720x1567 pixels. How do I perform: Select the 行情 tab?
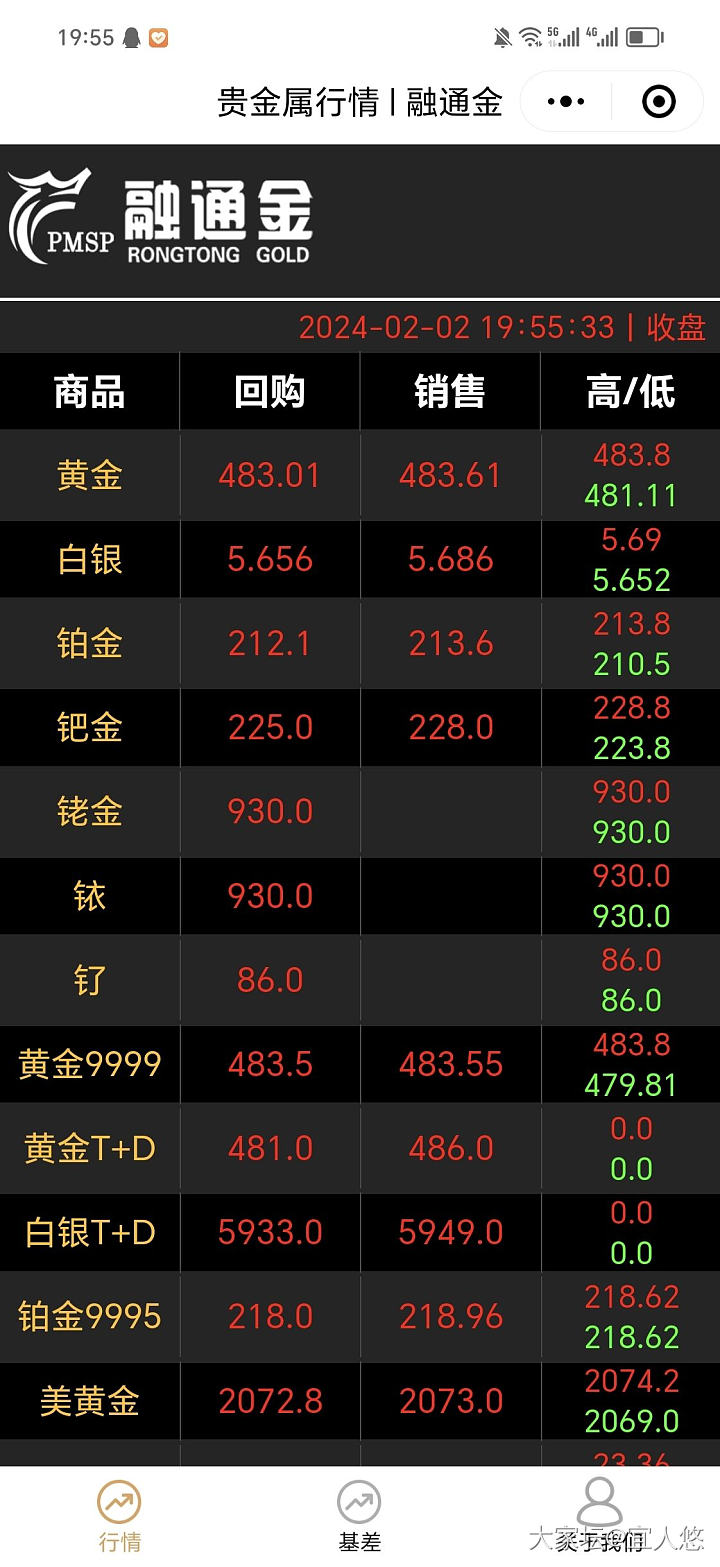119,1516
